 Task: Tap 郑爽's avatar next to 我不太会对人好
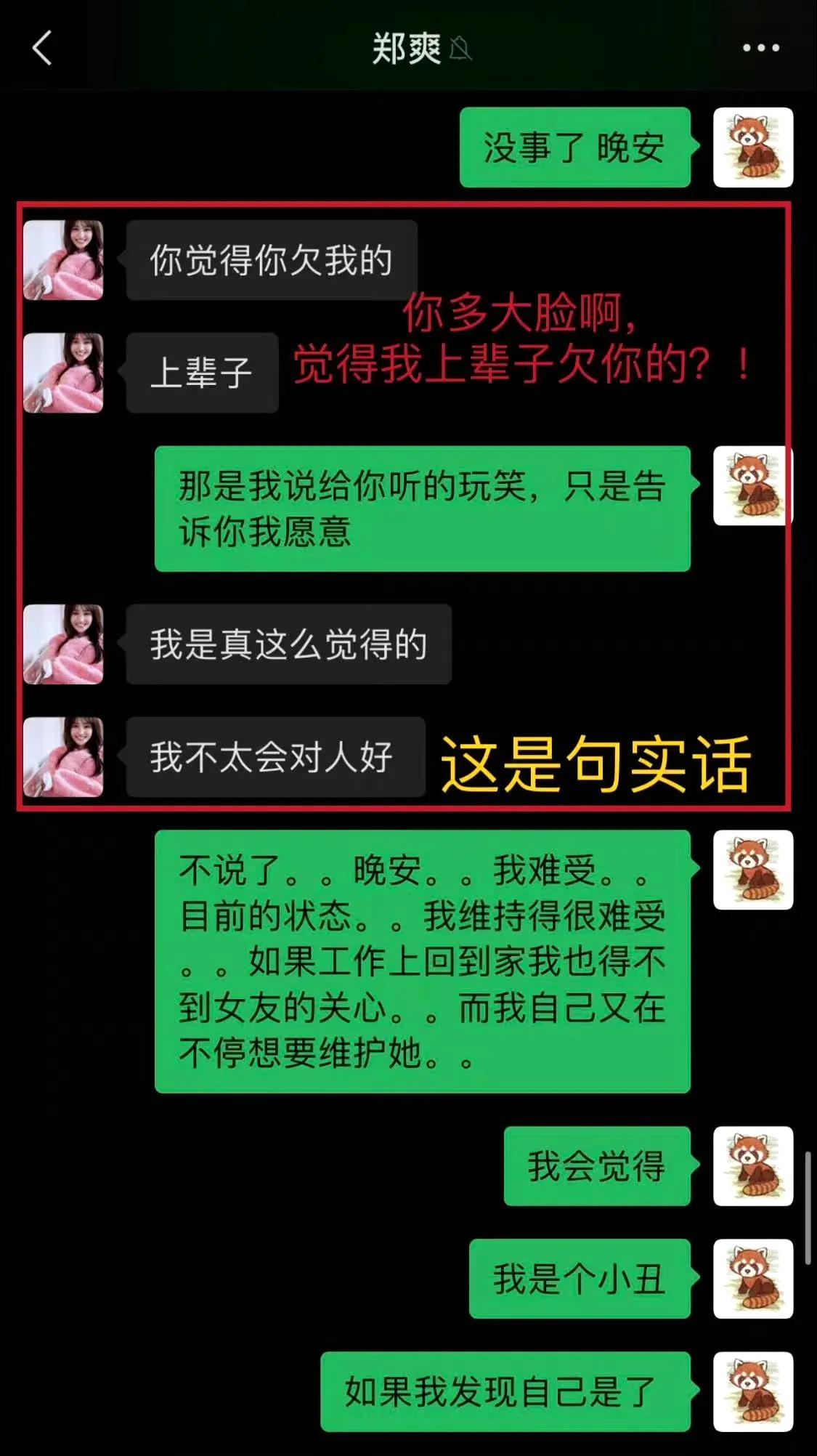click(x=63, y=756)
